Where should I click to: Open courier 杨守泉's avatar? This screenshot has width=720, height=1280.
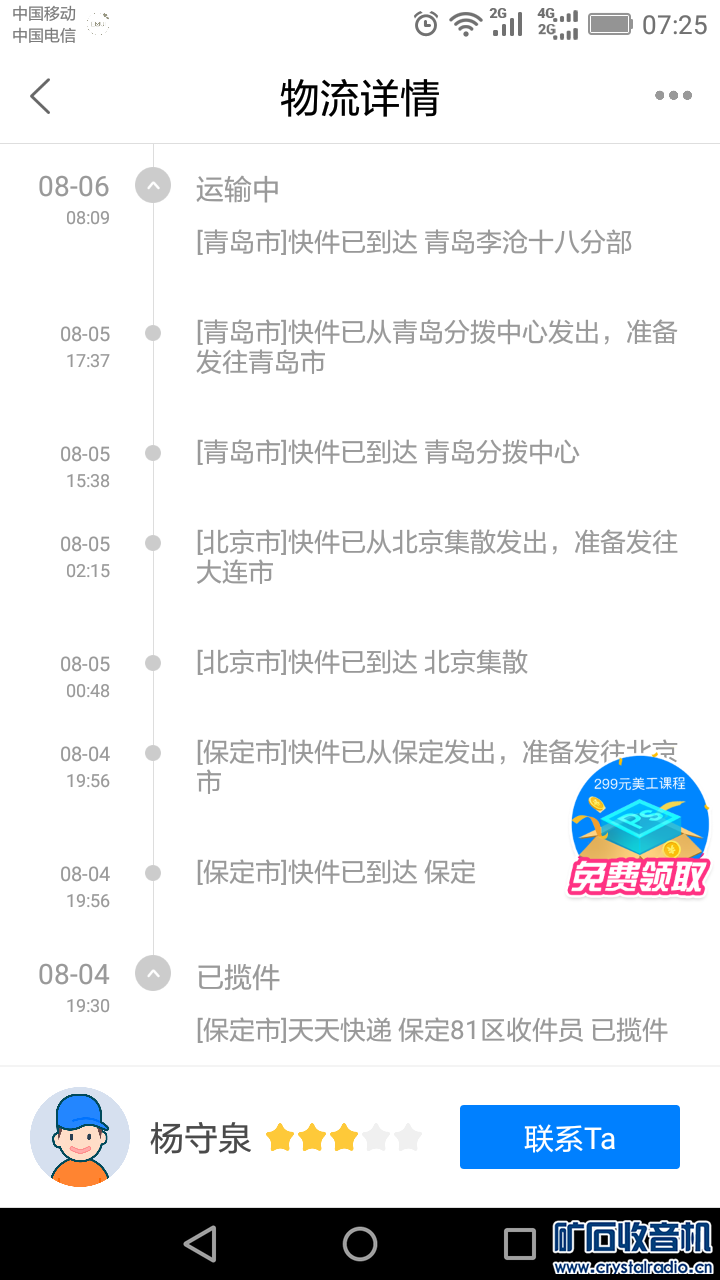[x=80, y=1137]
